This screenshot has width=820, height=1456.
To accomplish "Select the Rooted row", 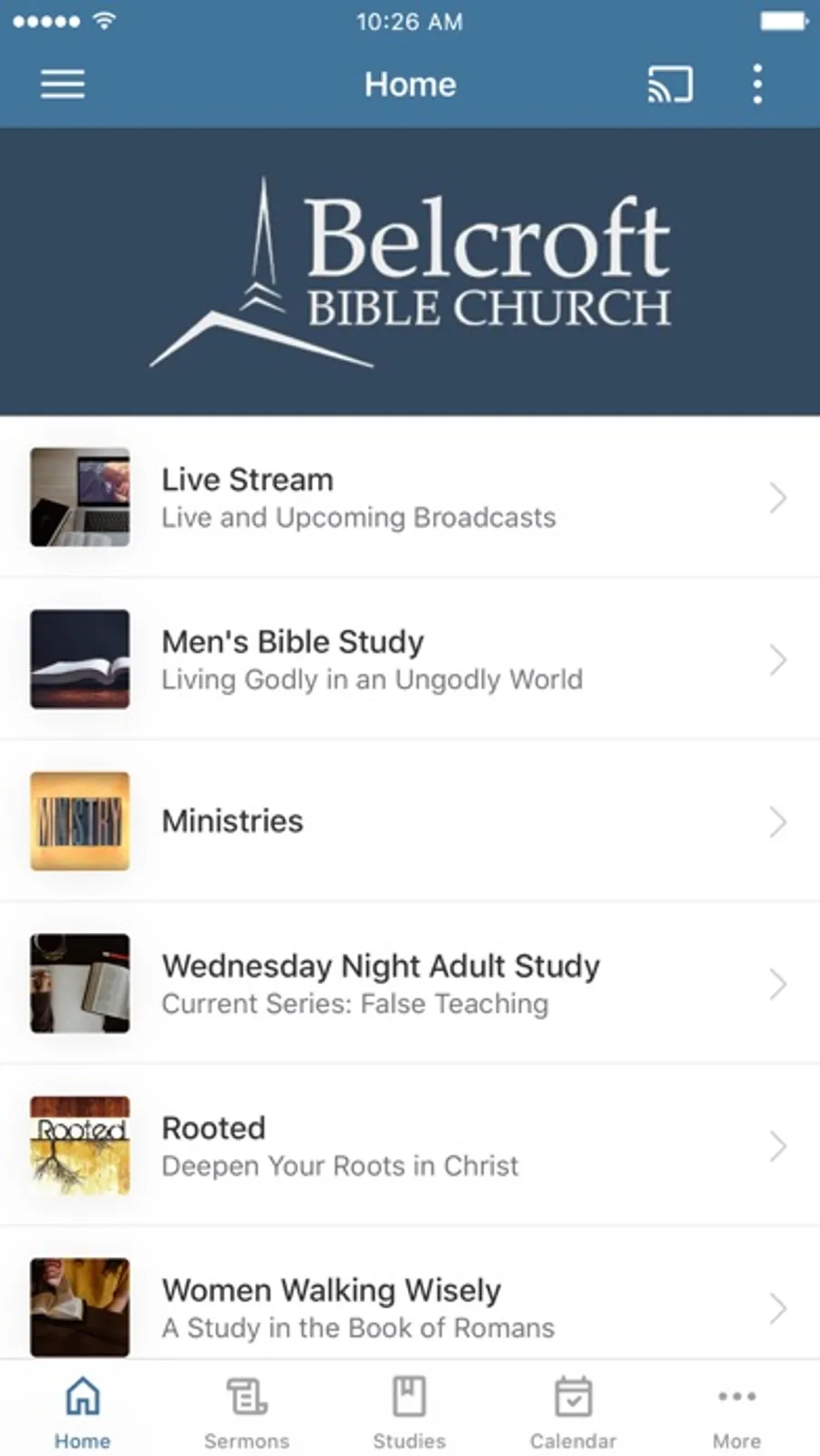I will pyautogui.click(x=410, y=1146).
